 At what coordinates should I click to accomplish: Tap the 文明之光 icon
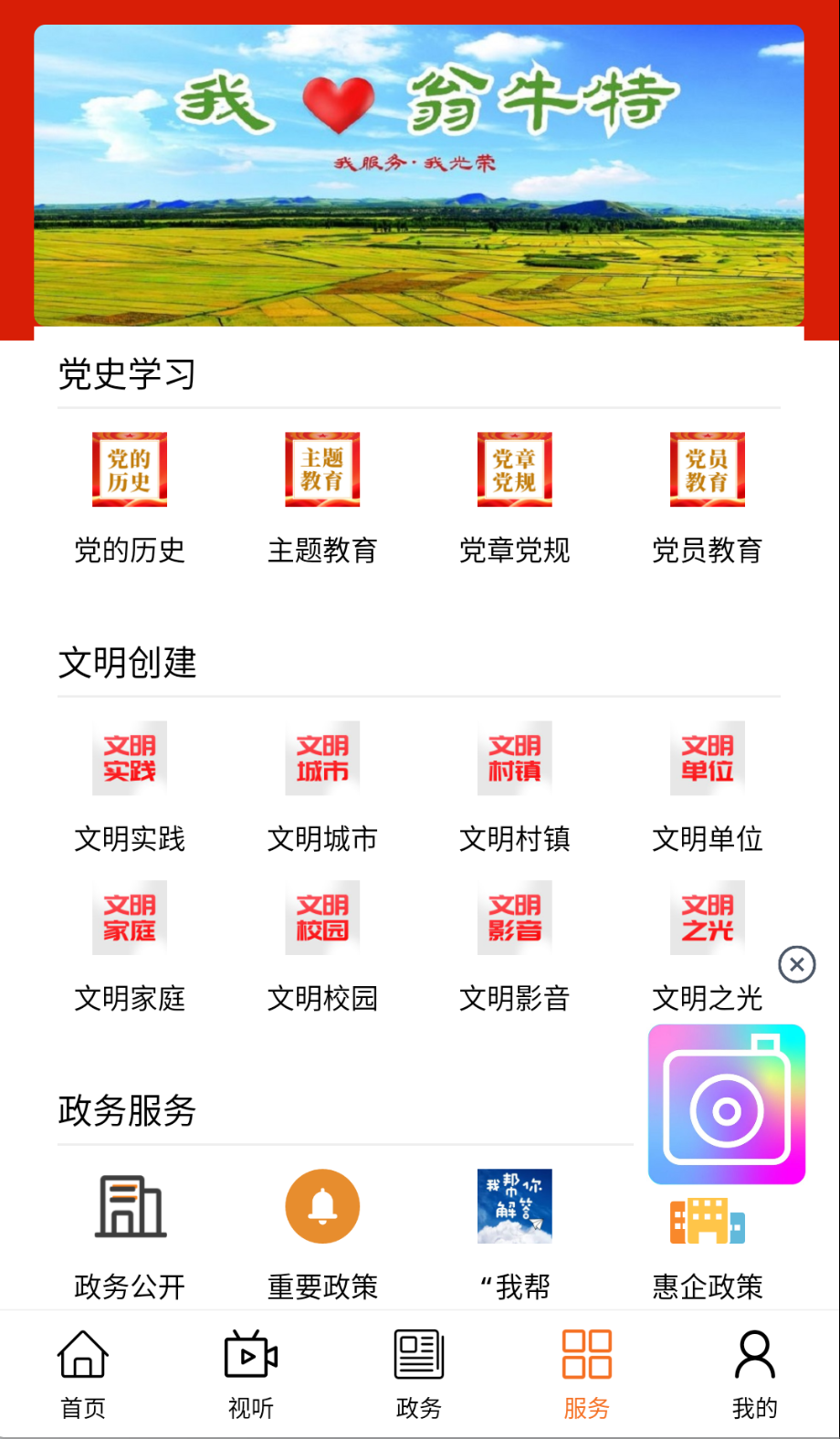point(707,917)
